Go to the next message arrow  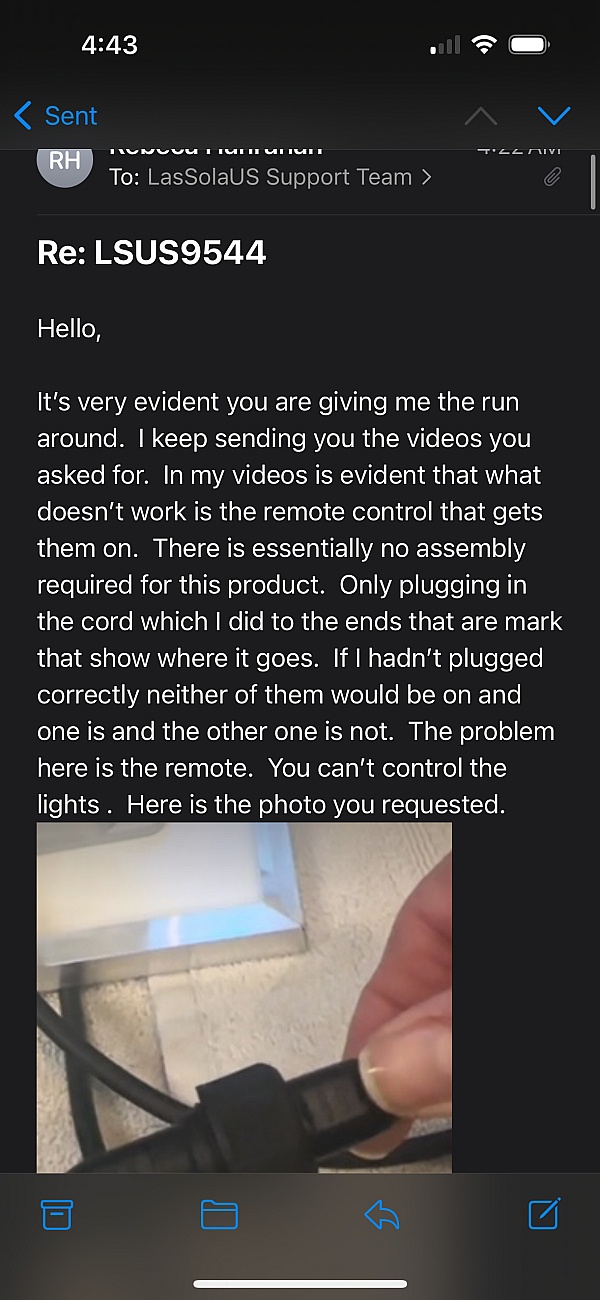click(x=553, y=116)
